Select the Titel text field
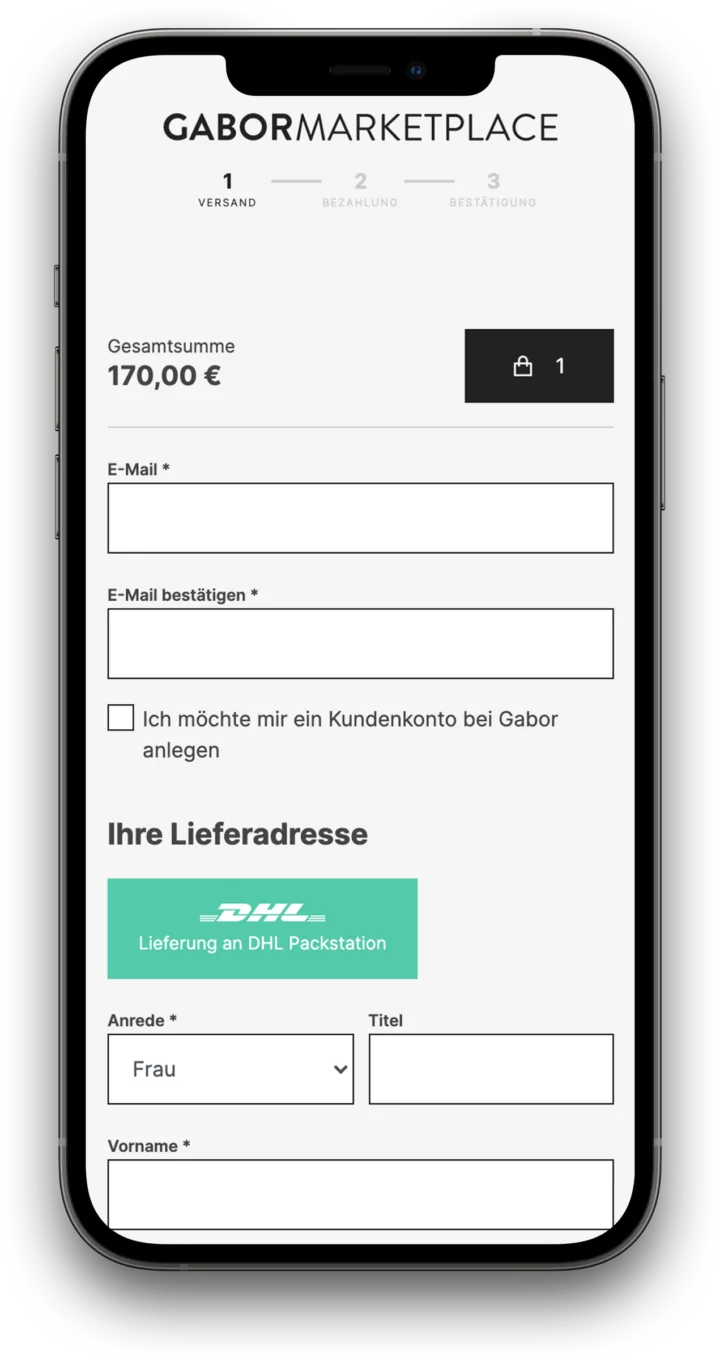 [491, 1069]
